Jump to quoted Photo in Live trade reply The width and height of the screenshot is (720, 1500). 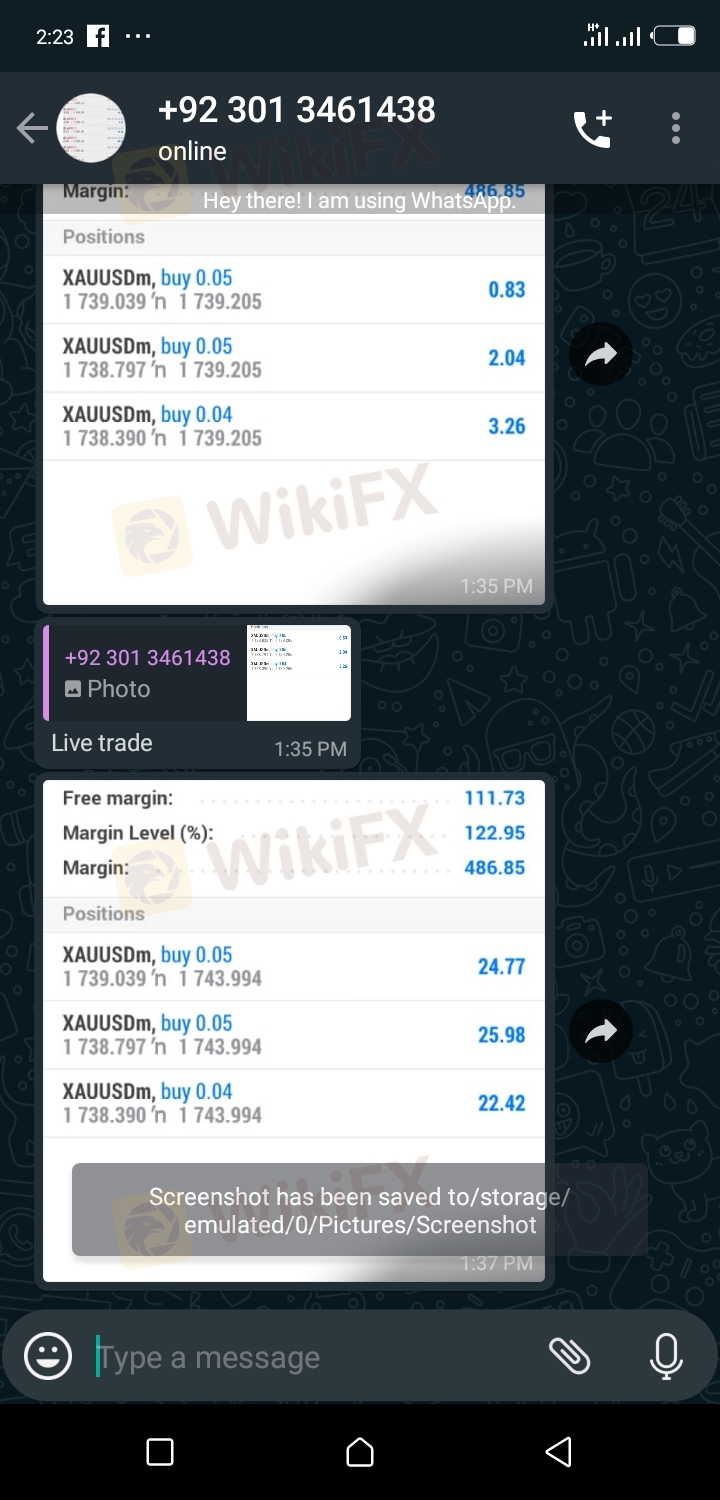coord(198,673)
